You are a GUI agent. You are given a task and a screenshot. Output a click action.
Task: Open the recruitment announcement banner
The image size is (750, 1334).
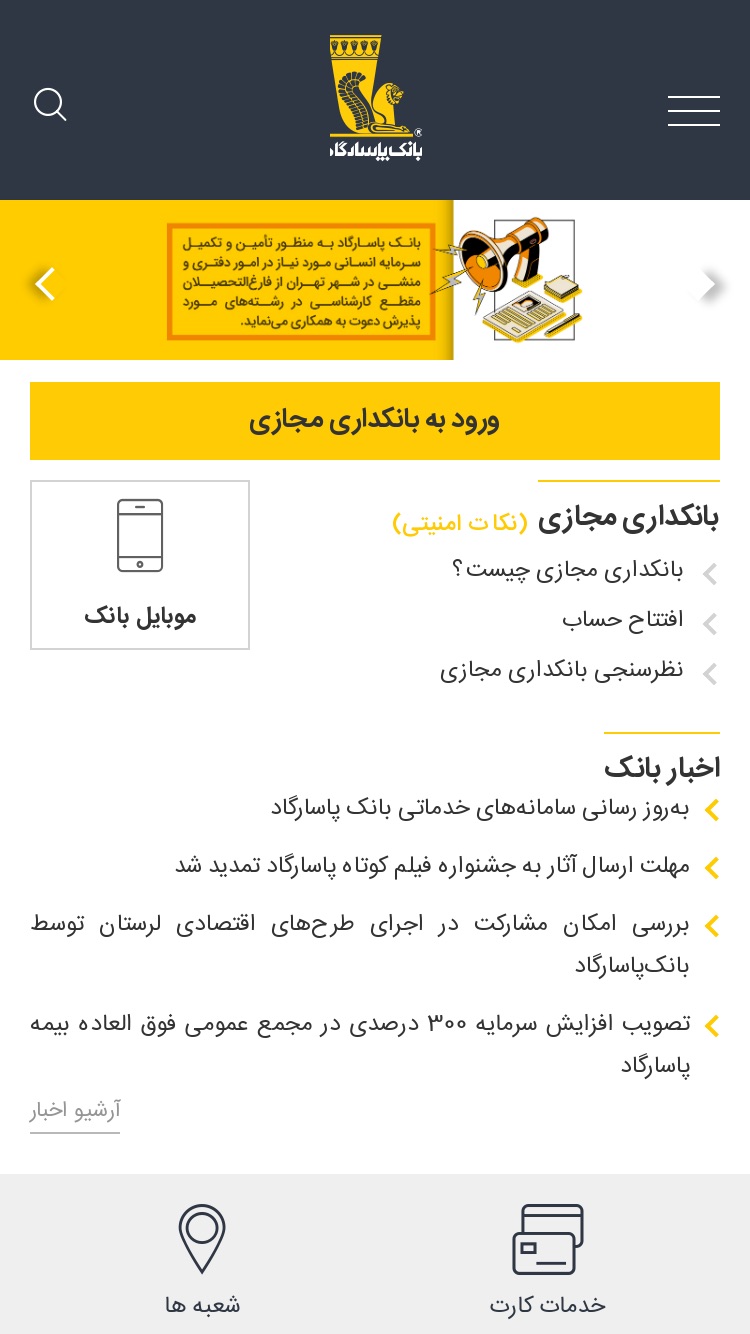[x=375, y=280]
